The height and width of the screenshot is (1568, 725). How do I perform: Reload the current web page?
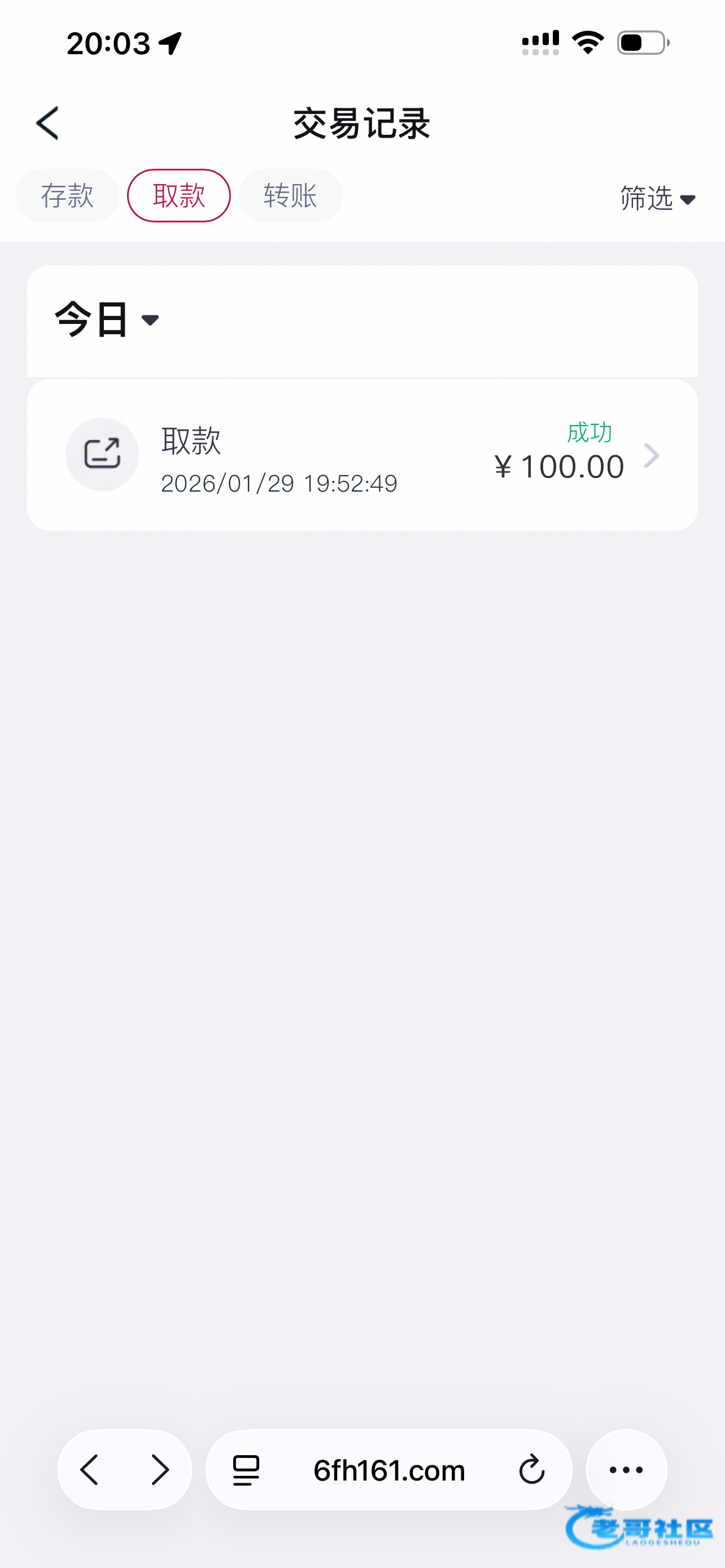point(531,1470)
